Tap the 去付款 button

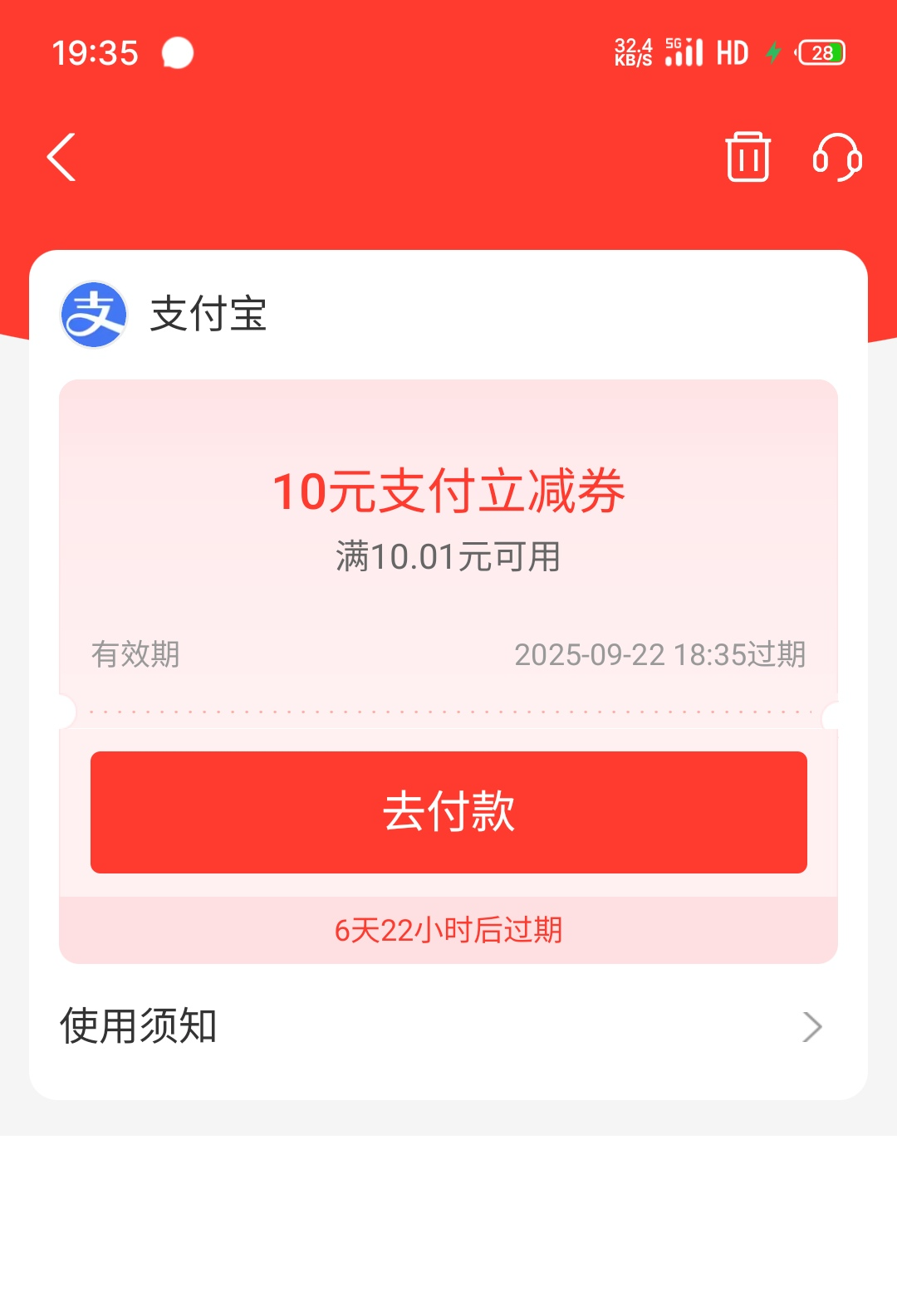tap(448, 812)
